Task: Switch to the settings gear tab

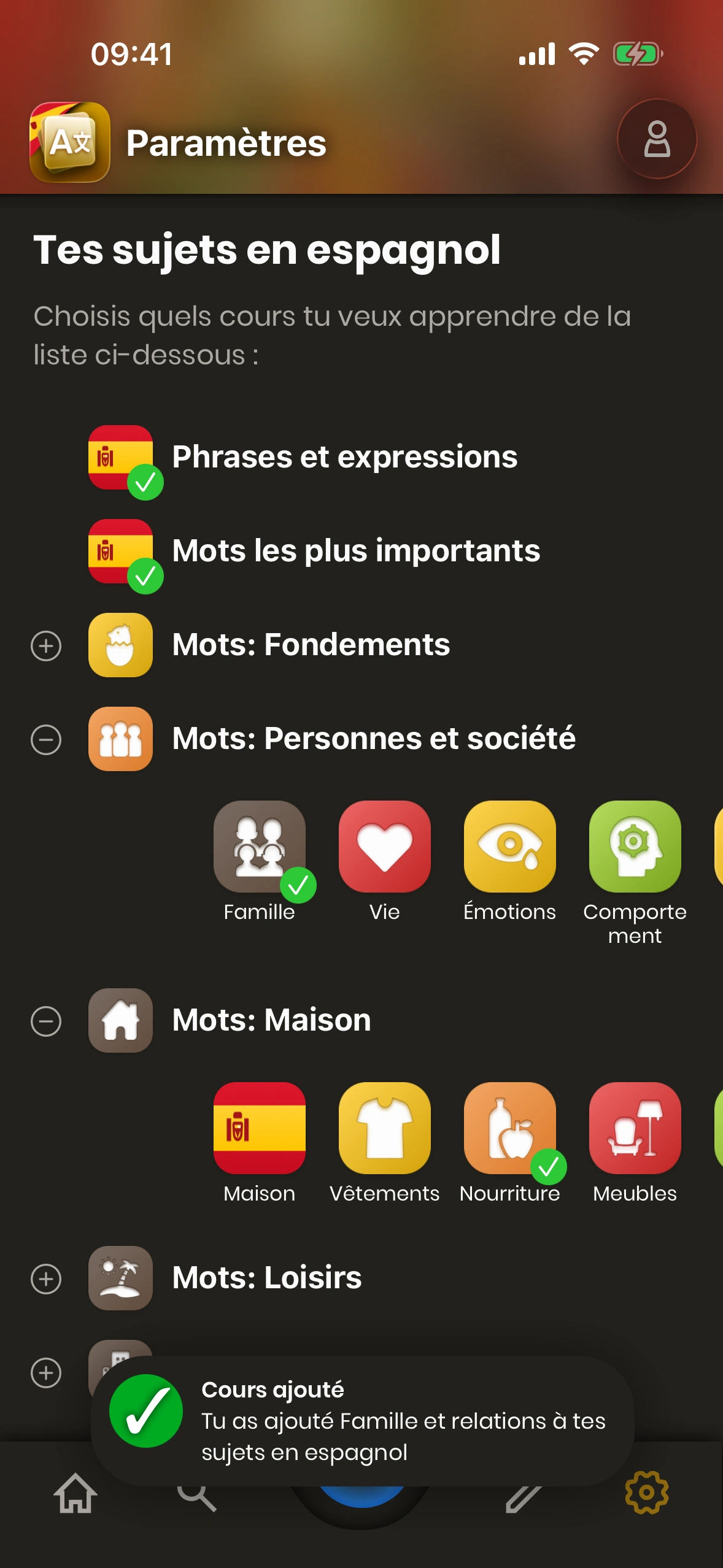Action: coord(647,1493)
